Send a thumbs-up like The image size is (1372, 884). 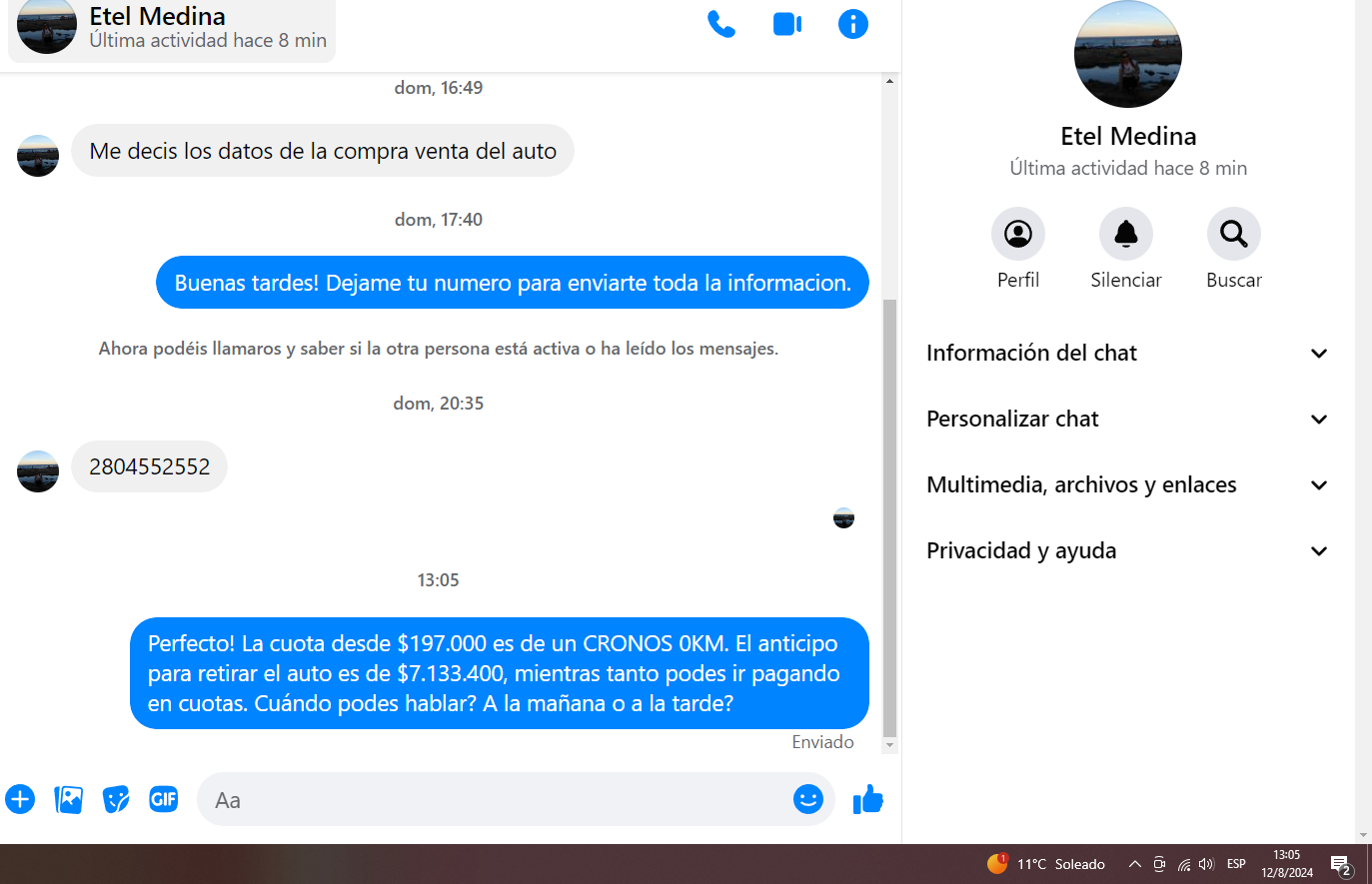click(867, 799)
